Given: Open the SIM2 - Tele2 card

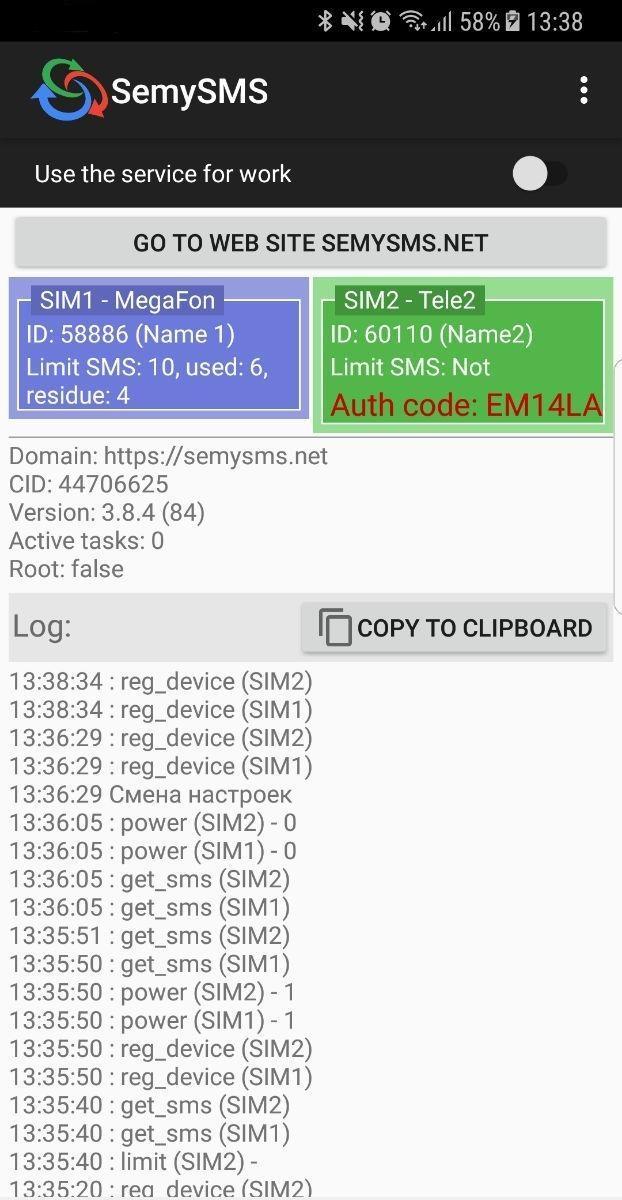Looking at the screenshot, I should 463,356.
